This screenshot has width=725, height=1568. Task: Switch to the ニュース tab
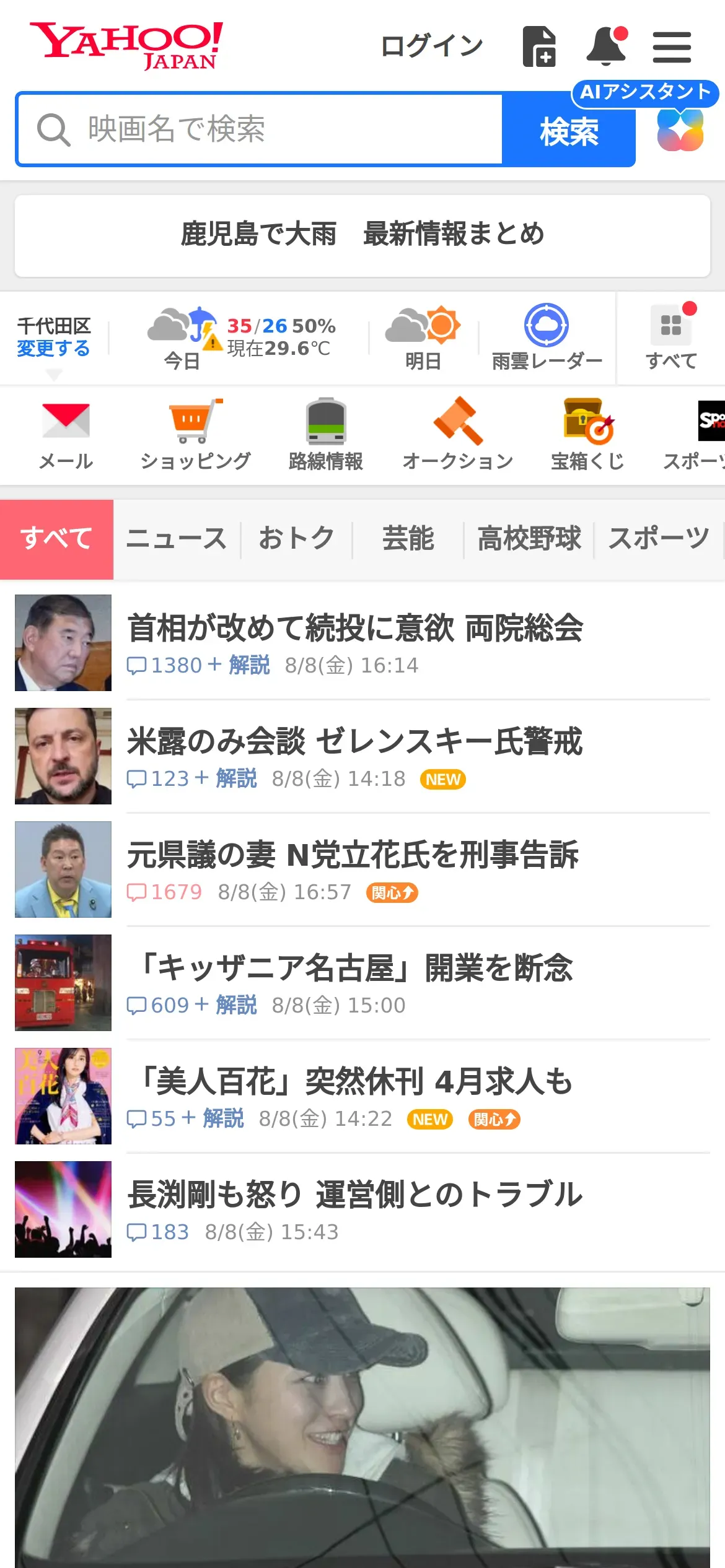[x=177, y=538]
